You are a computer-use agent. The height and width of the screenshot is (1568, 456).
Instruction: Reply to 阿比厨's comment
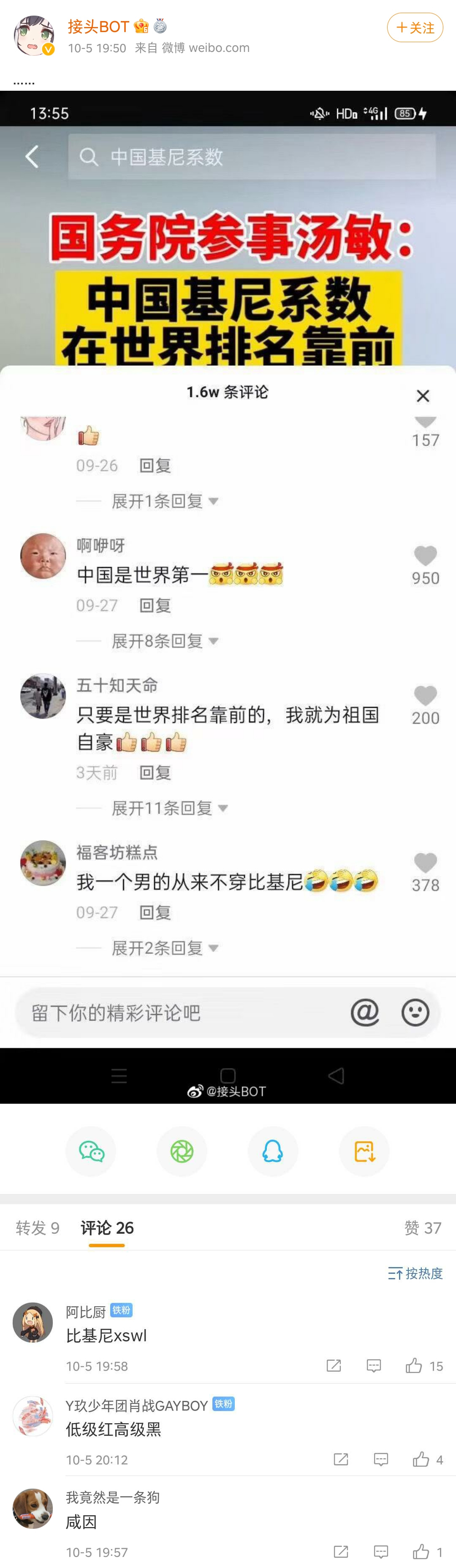click(x=374, y=1366)
